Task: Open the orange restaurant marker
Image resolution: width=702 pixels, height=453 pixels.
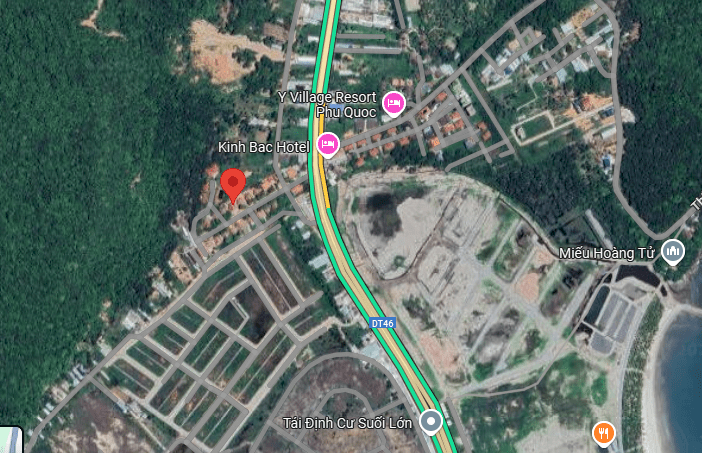Action: [x=604, y=433]
